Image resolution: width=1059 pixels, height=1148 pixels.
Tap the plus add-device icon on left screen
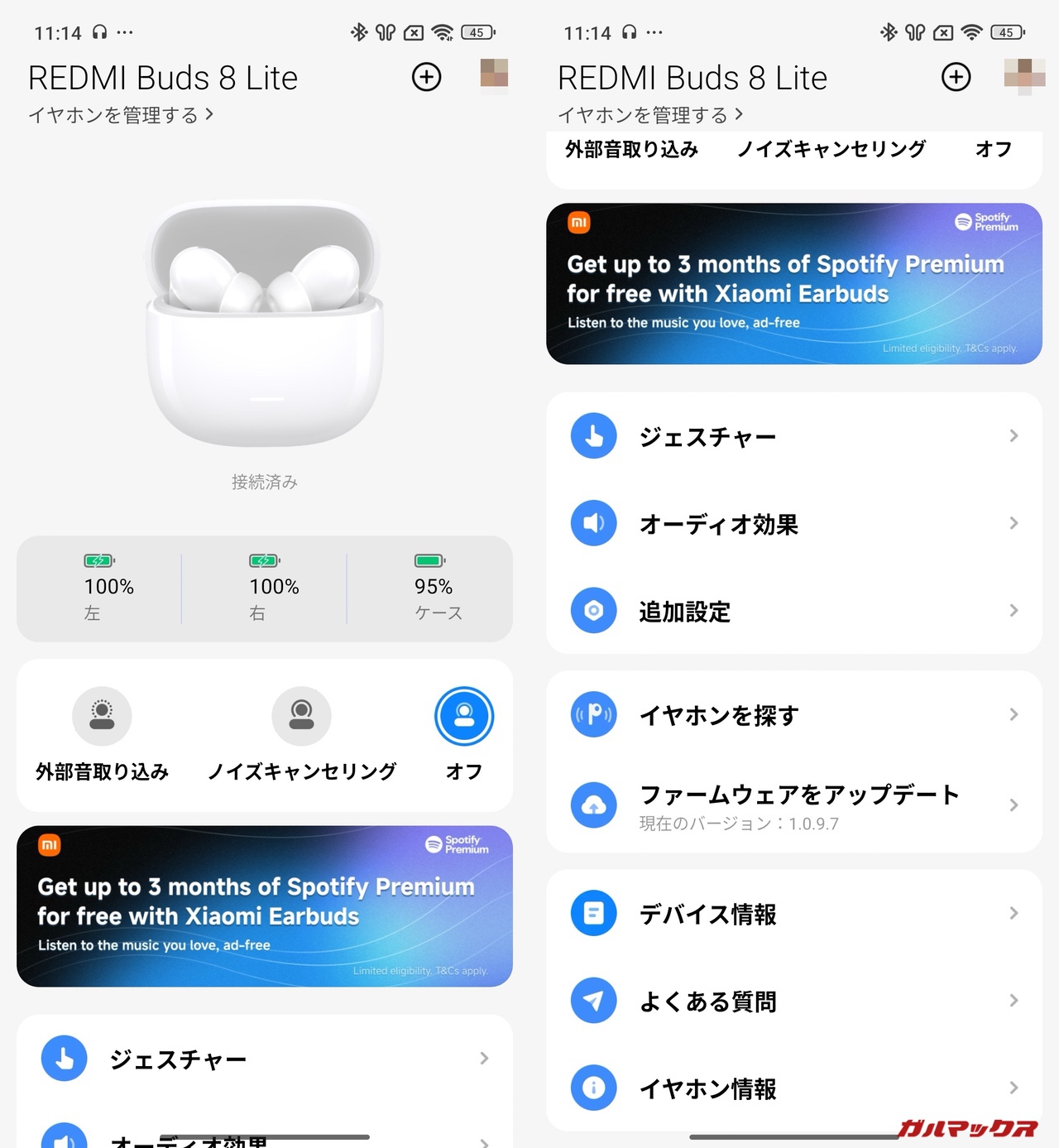pos(427,77)
